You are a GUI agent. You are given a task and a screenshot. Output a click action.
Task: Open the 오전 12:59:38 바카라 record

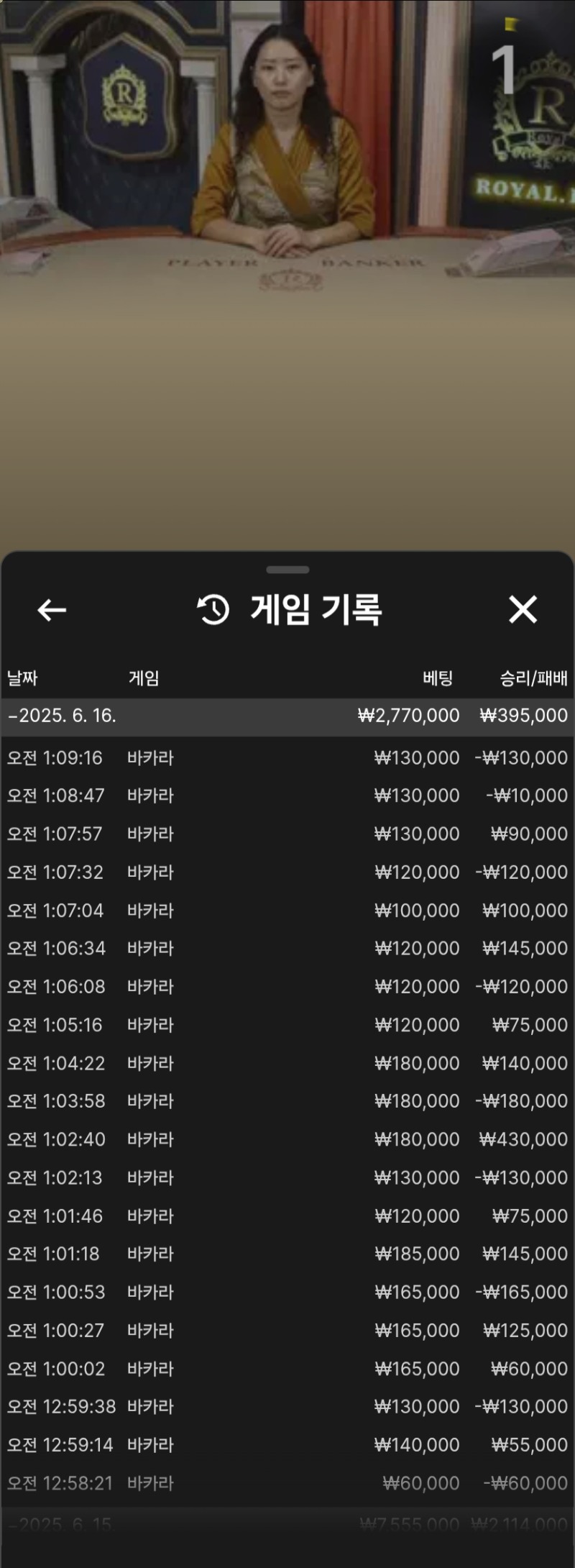pyautogui.click(x=287, y=1406)
